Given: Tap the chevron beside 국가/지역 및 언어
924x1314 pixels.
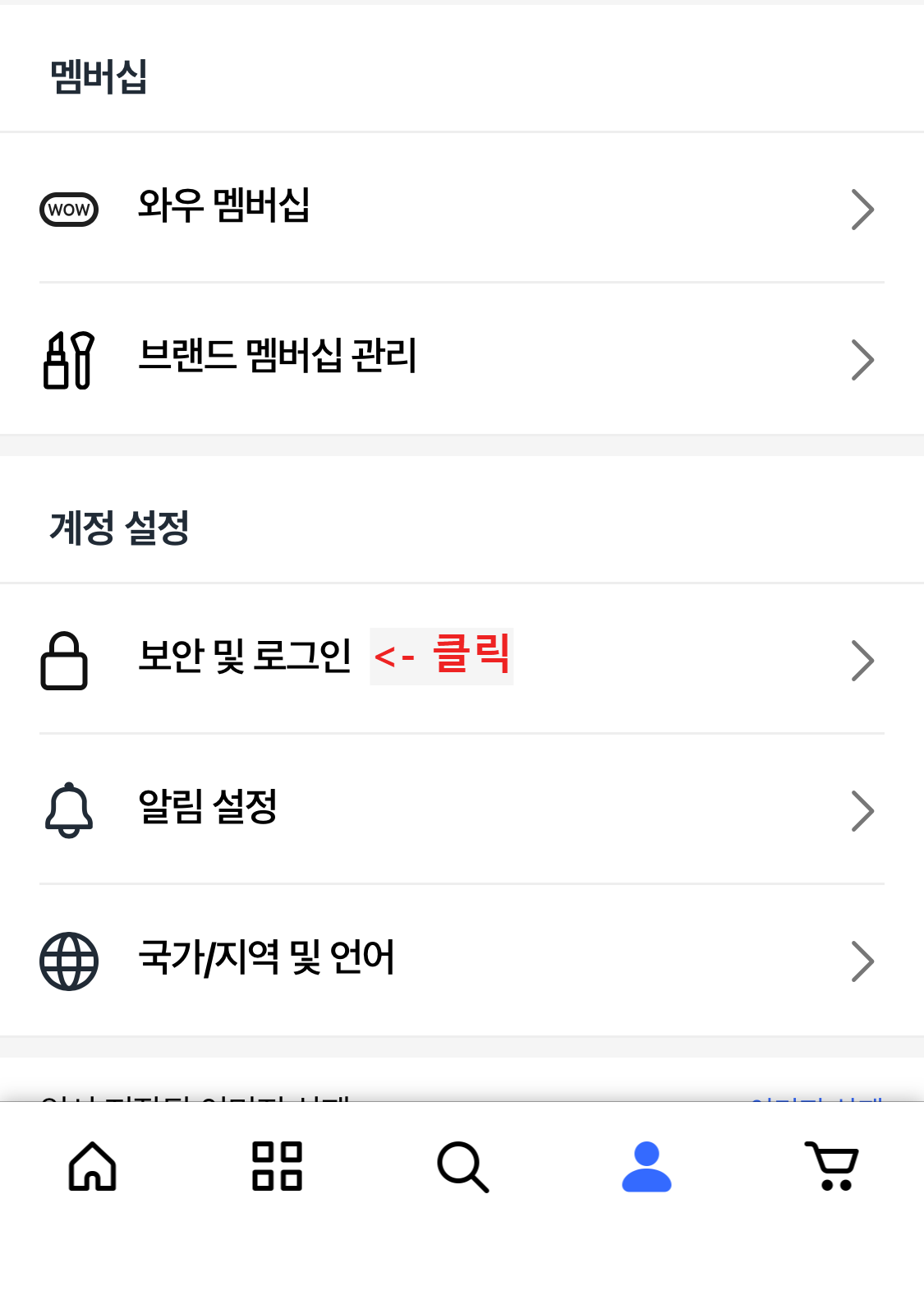Looking at the screenshot, I should pos(862,961).
